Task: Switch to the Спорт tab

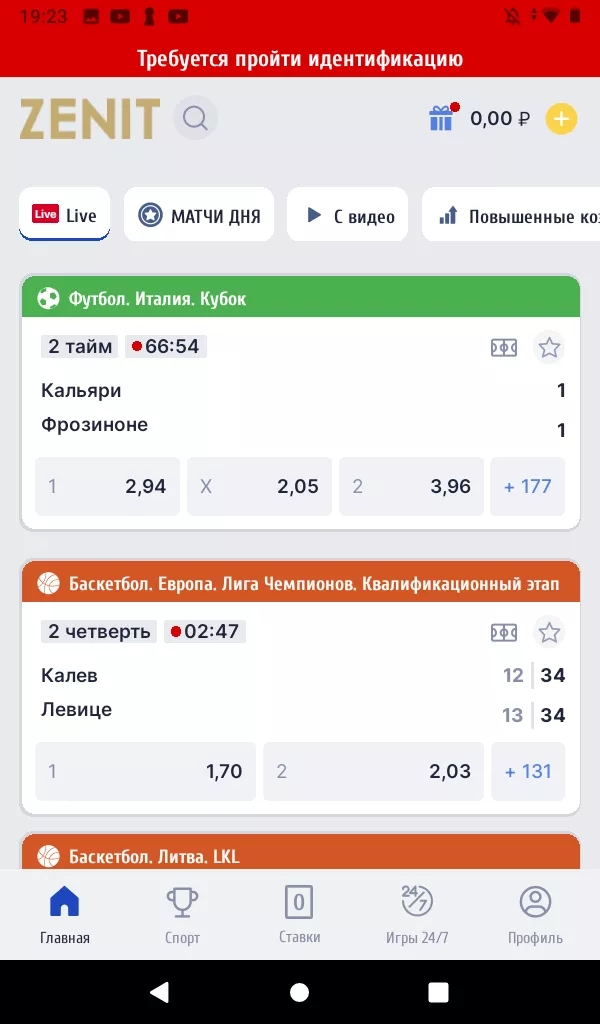Action: click(x=182, y=915)
